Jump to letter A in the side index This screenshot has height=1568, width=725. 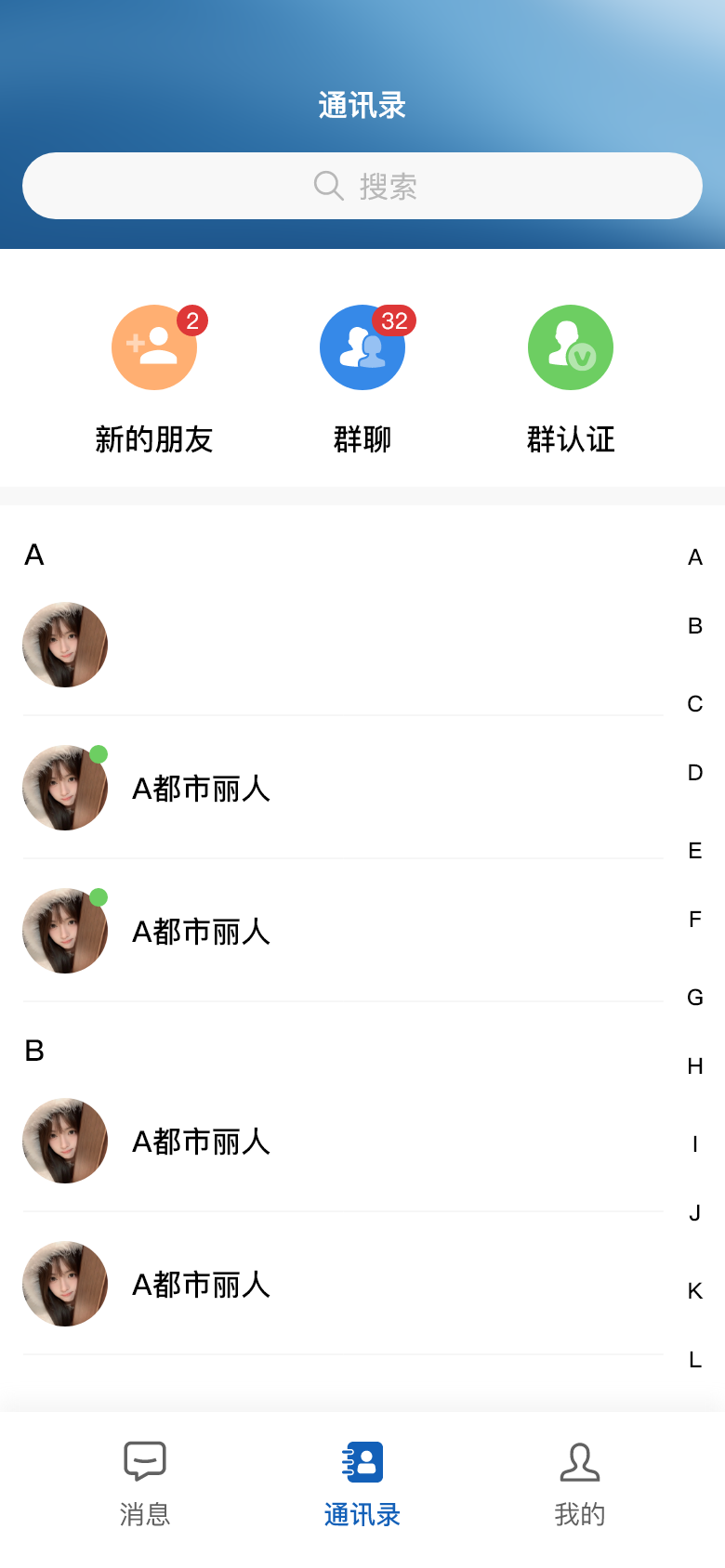coord(694,557)
